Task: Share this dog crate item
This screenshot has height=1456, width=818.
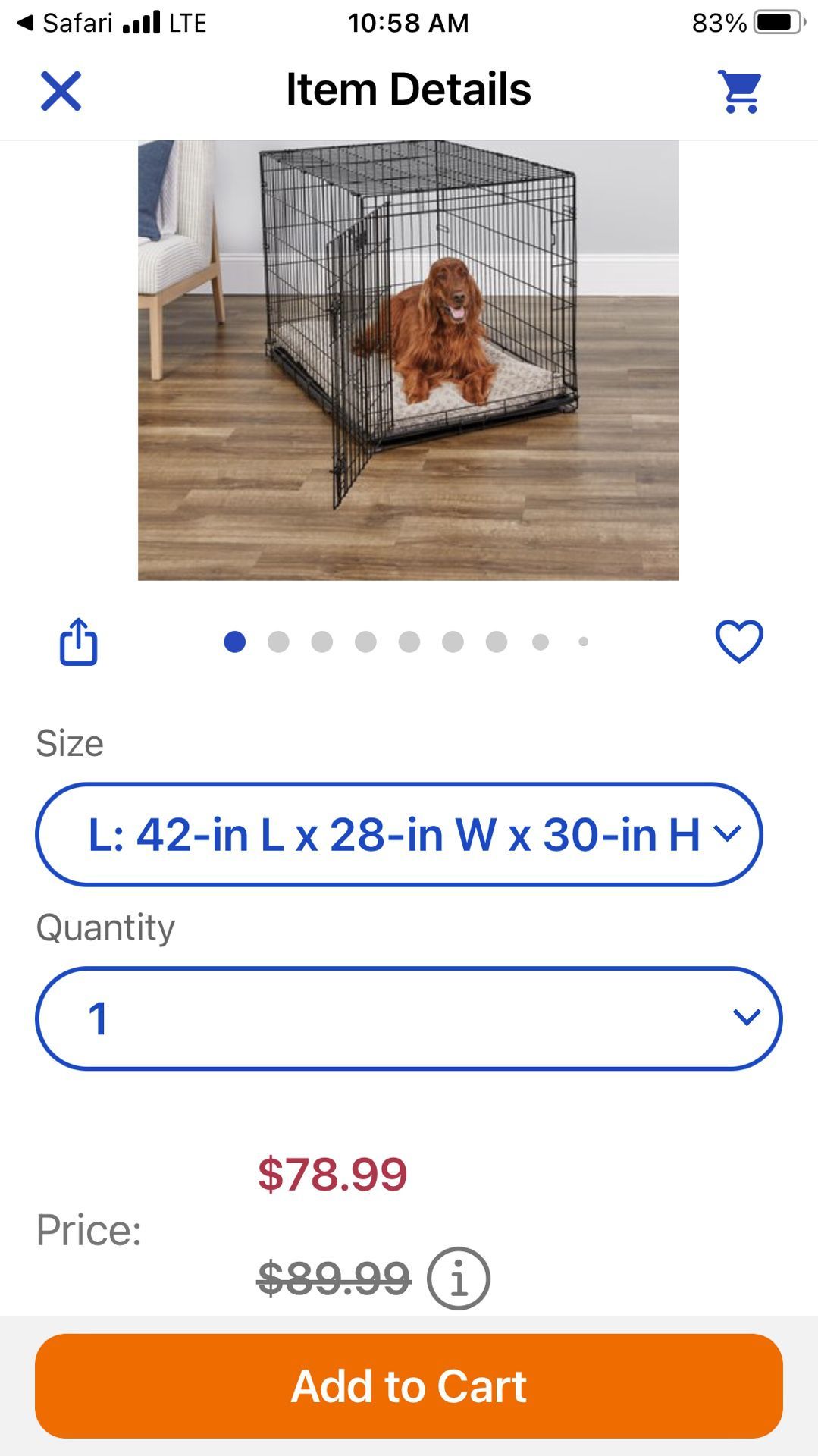Action: coord(79,642)
